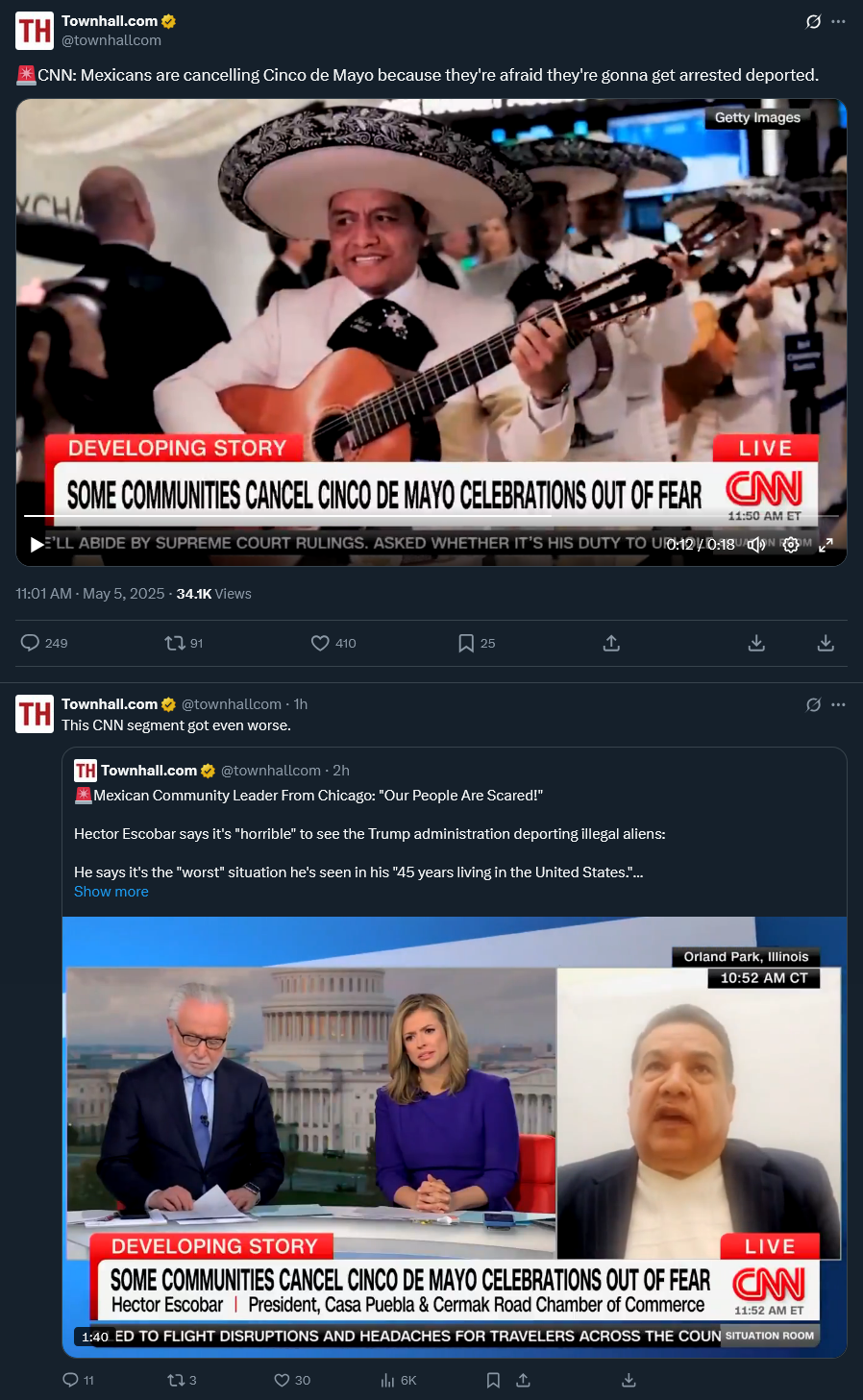This screenshot has height=1400, width=863.
Task: Expand the quoted post with Show more
Action: click(x=111, y=892)
